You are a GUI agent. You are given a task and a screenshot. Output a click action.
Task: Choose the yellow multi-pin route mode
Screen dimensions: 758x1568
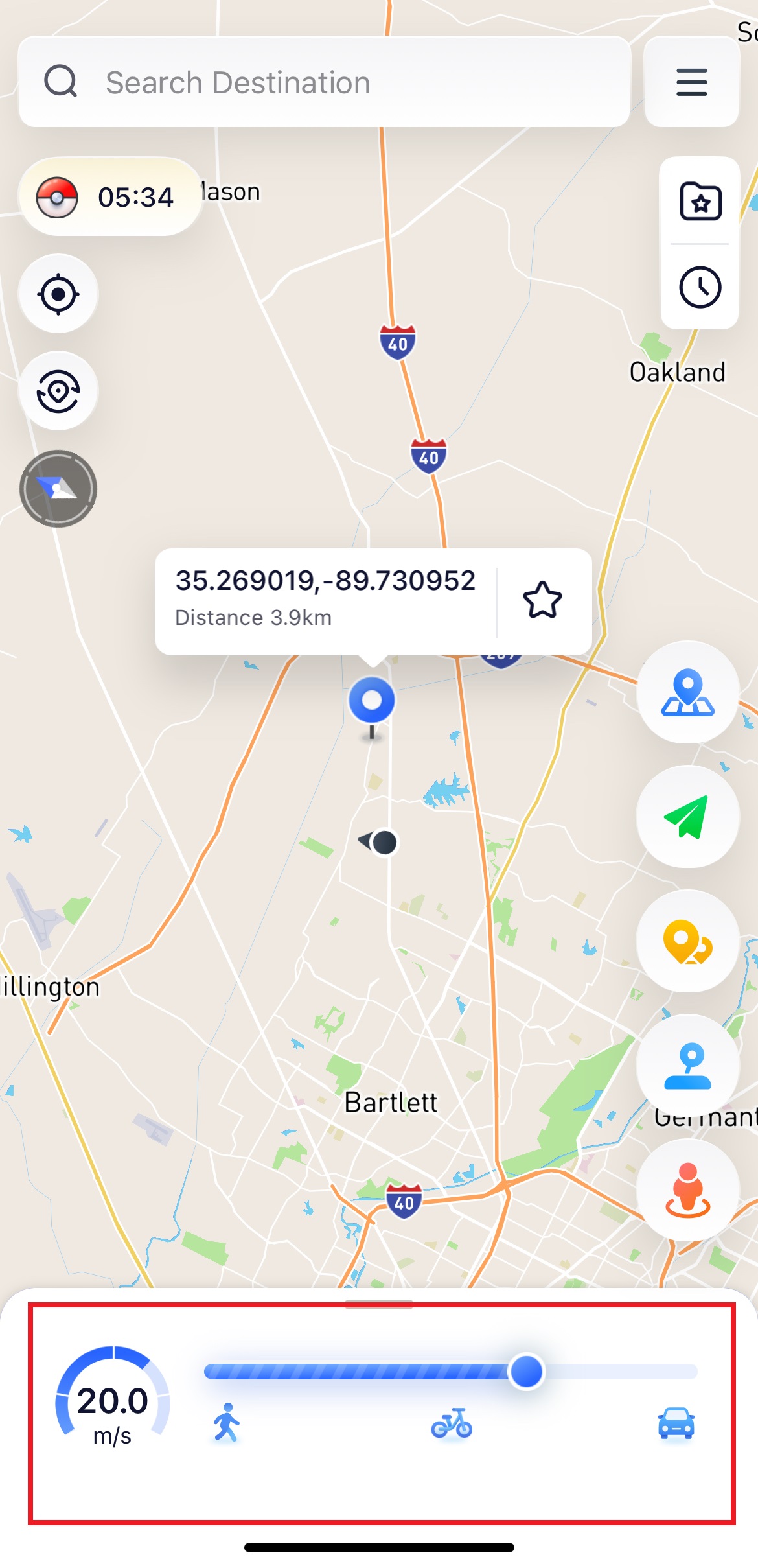point(687,941)
